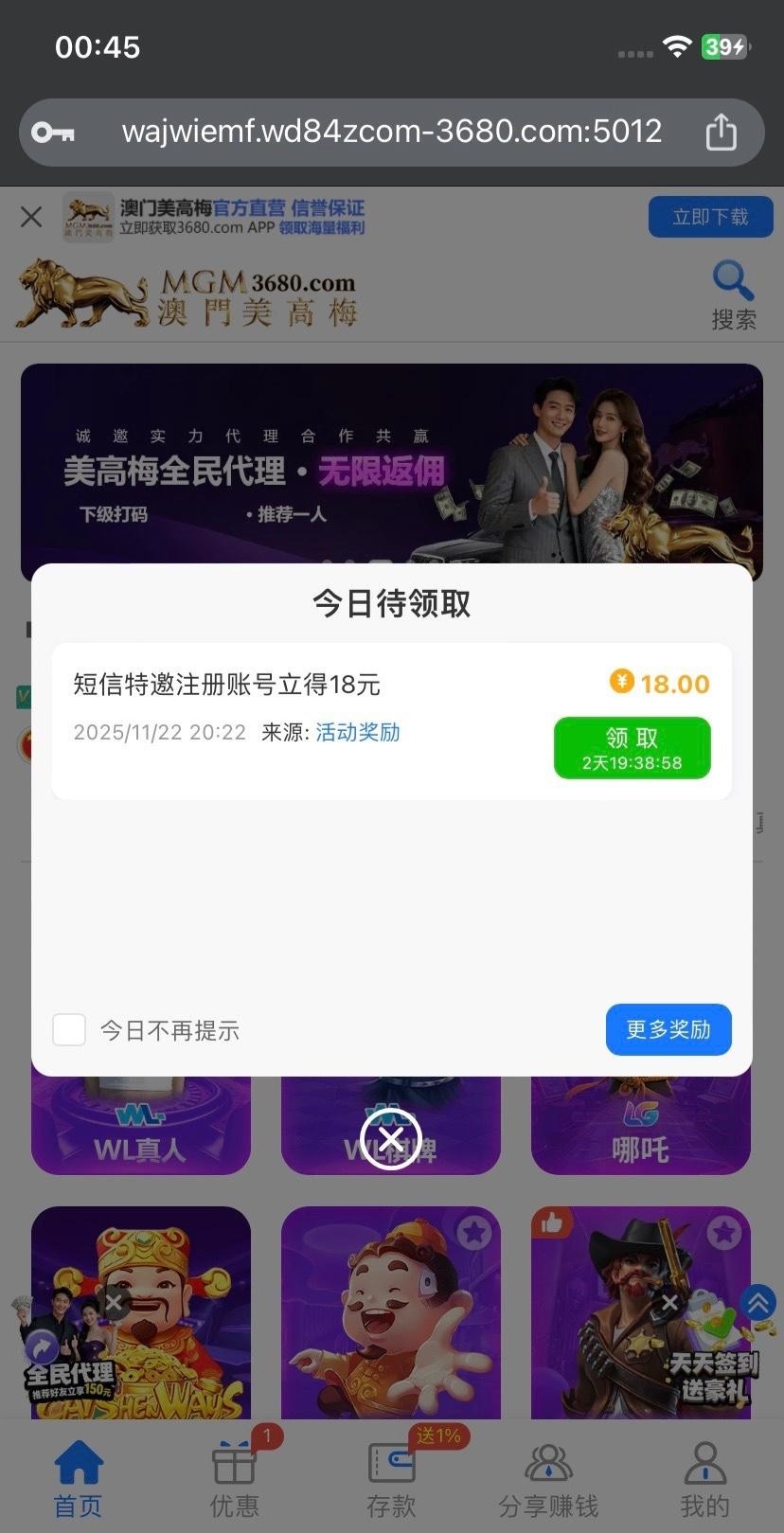This screenshot has height=1533, width=784.
Task: Open the 搜索 search icon
Action: click(733, 295)
